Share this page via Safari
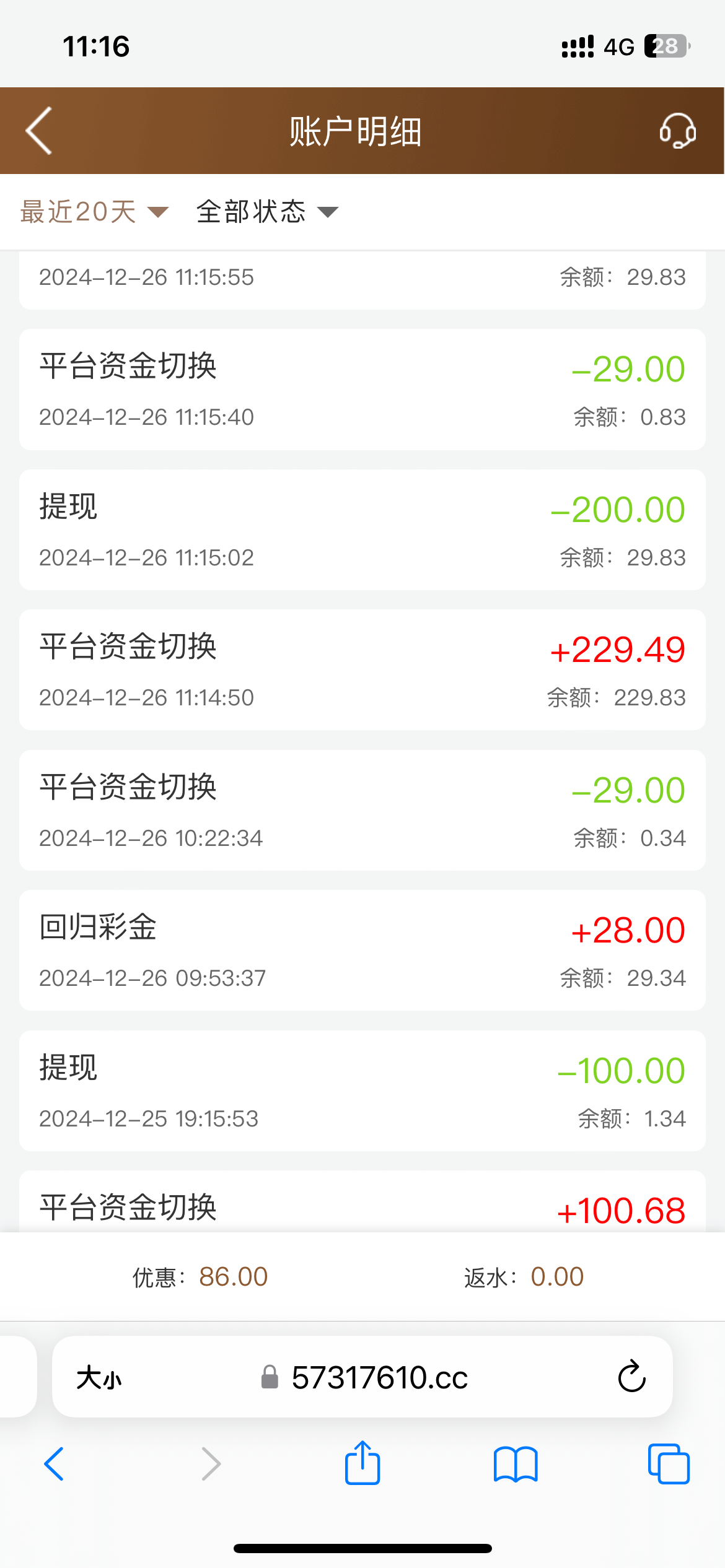This screenshot has height=1568, width=725. pos(362,1463)
